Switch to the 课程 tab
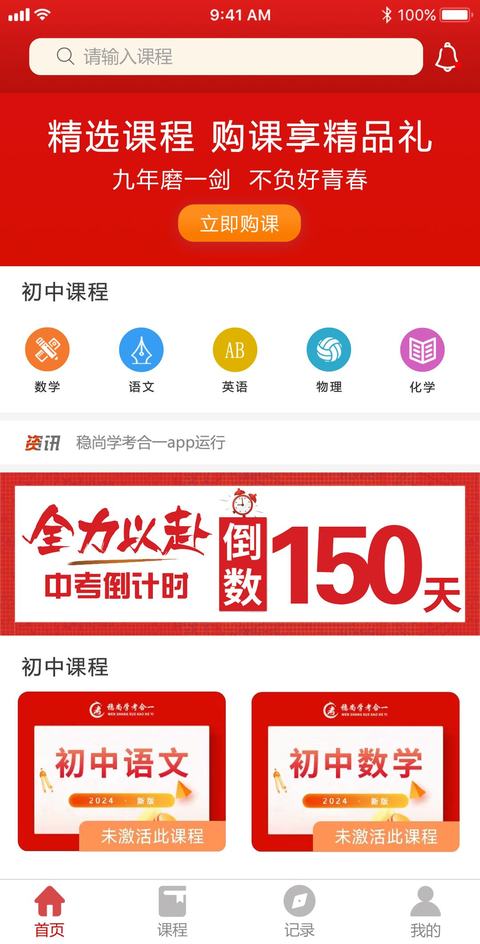The width and height of the screenshot is (480, 944). coord(172,911)
